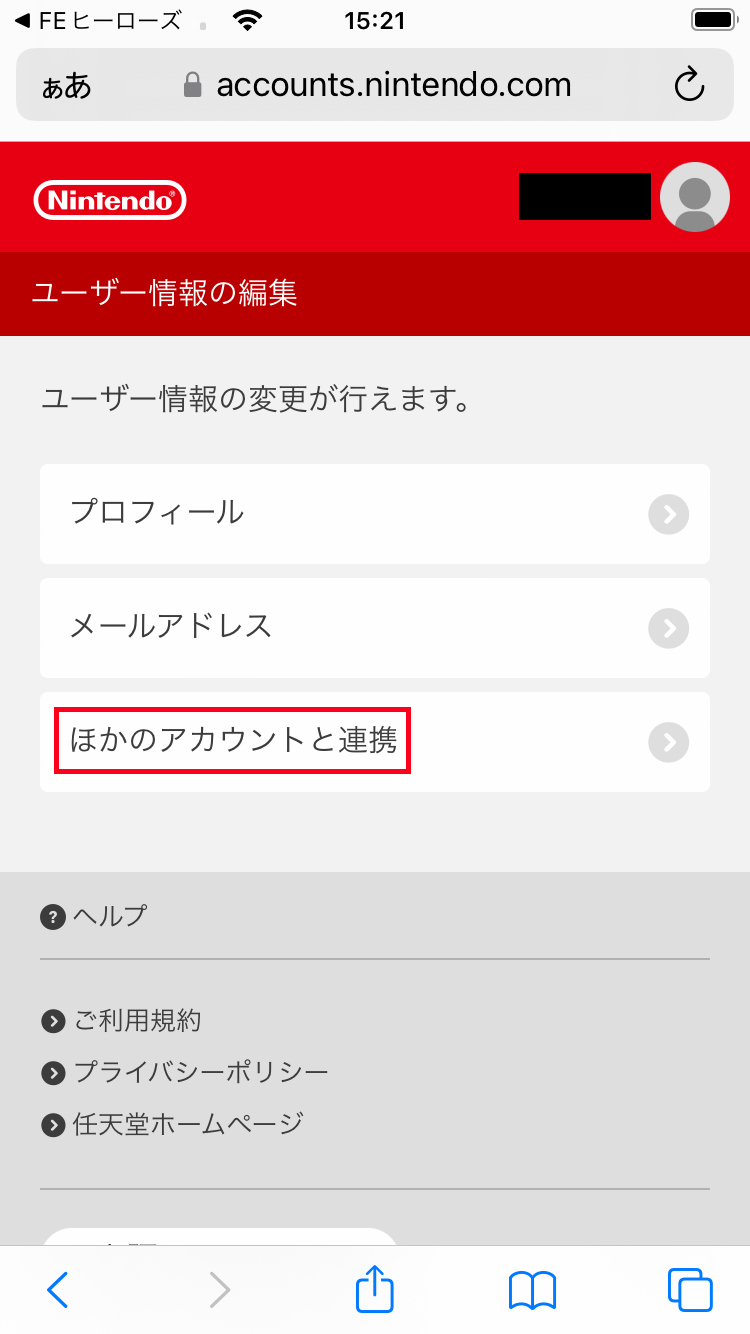
Task: Tap the arrow beside ご利用規約
Action: [x=51, y=1021]
